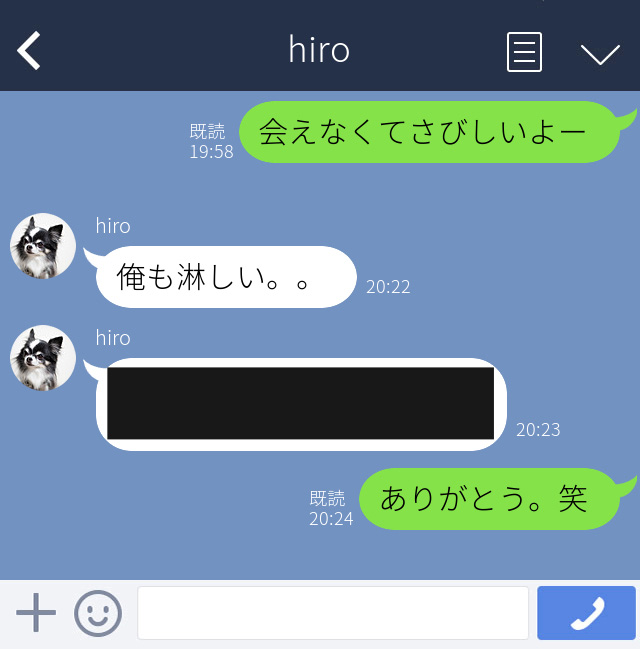Screen dimensions: 640x649
Task: Open the plus attachment menu
Action: tap(36, 613)
